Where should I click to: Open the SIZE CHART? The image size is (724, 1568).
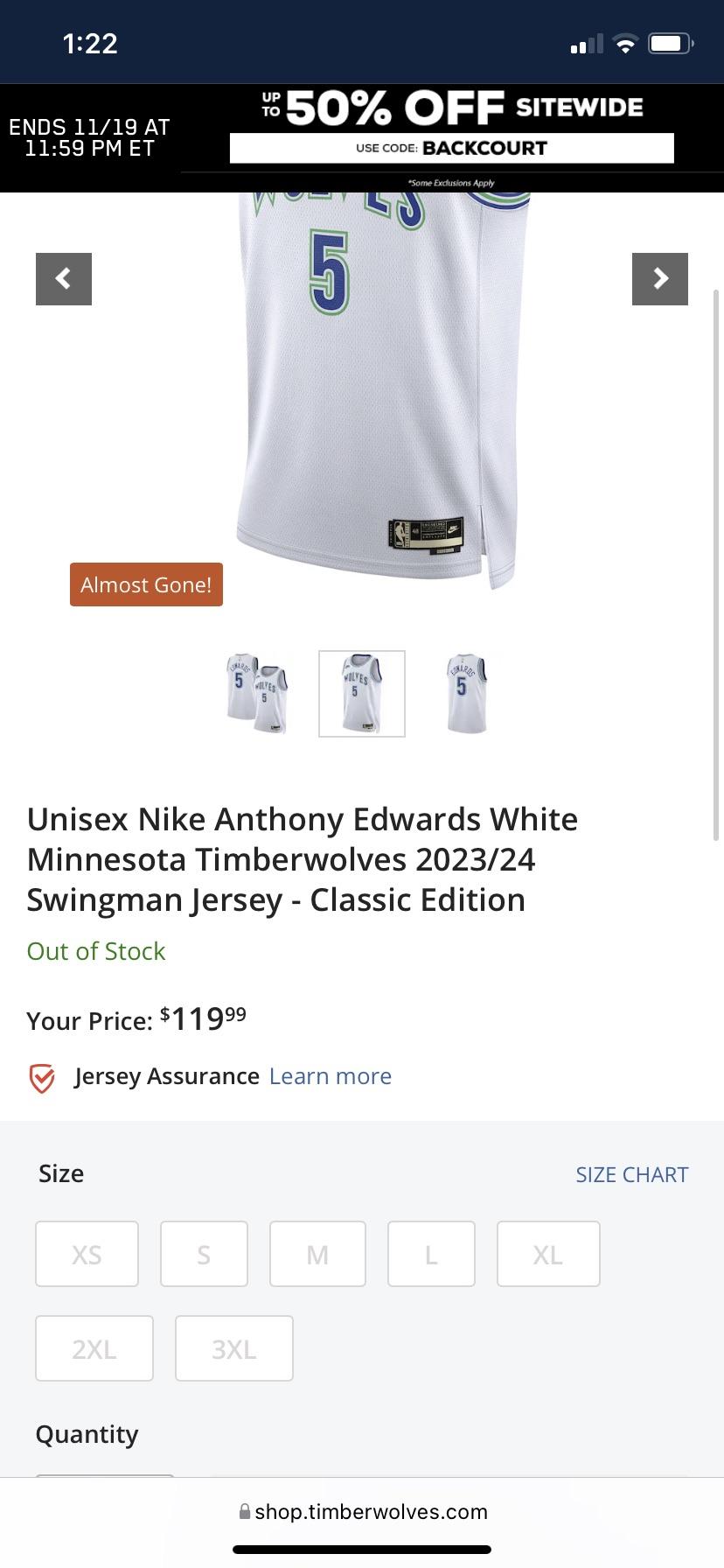(x=631, y=1175)
